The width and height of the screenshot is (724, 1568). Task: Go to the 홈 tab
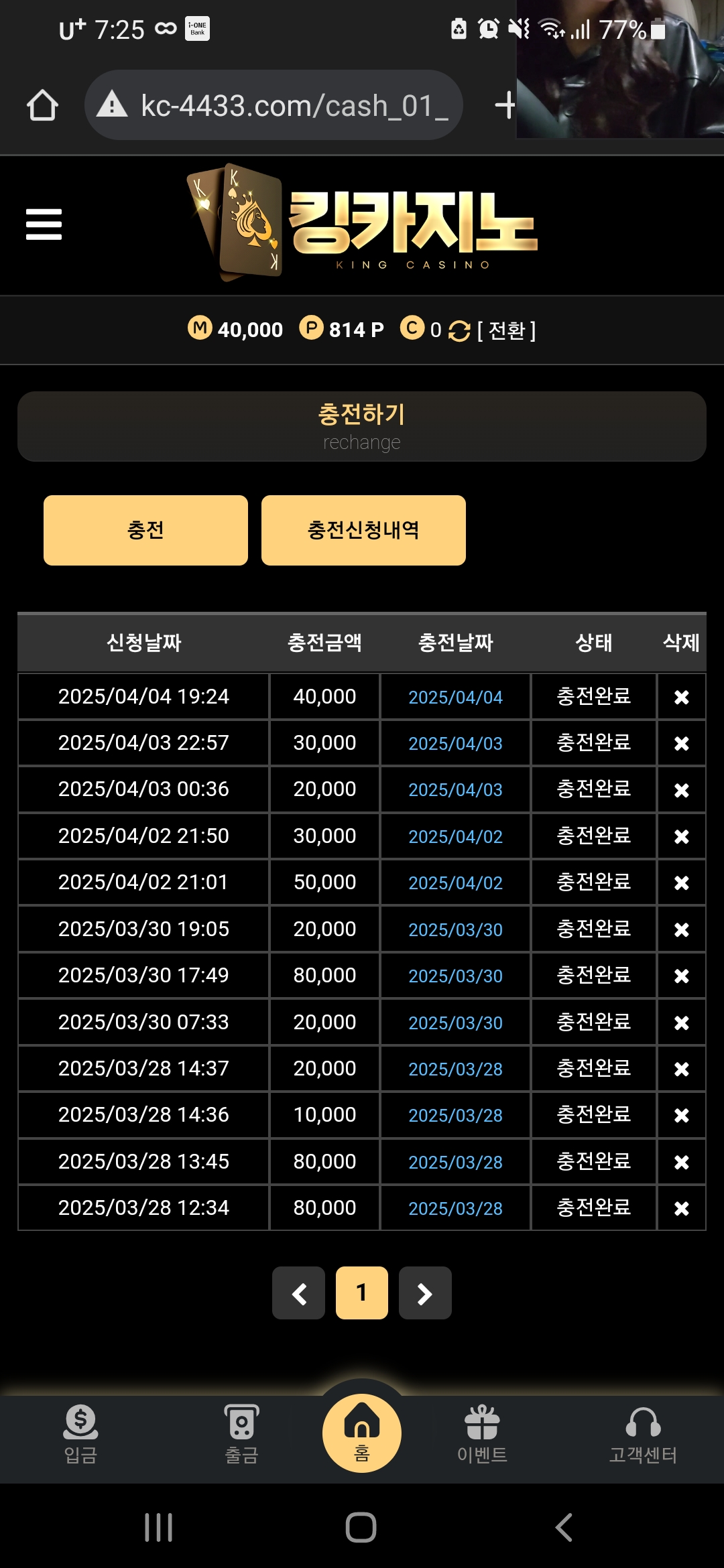pyautogui.click(x=362, y=1433)
